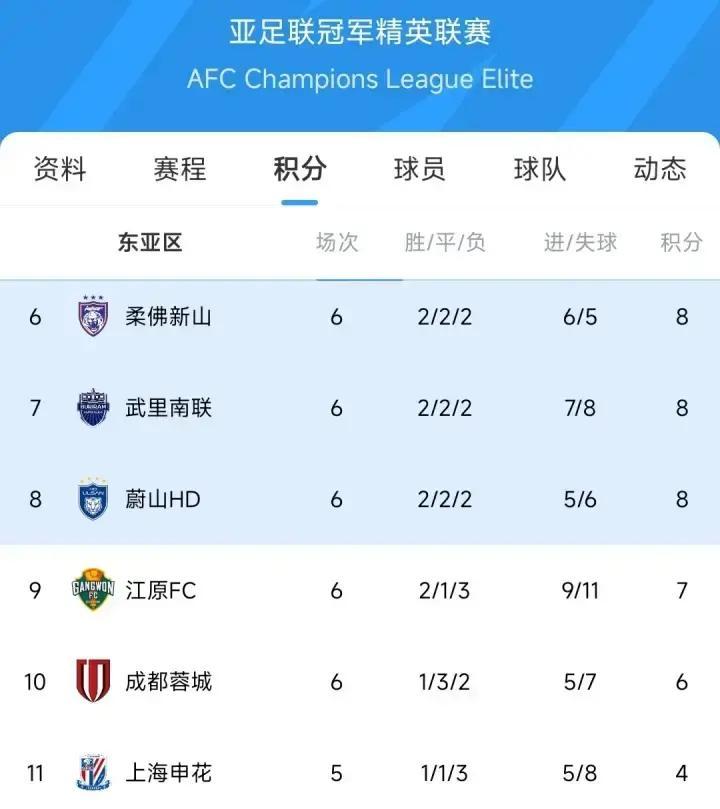Open the 球队 teams tab
This screenshot has width=720, height=809.
[539, 169]
